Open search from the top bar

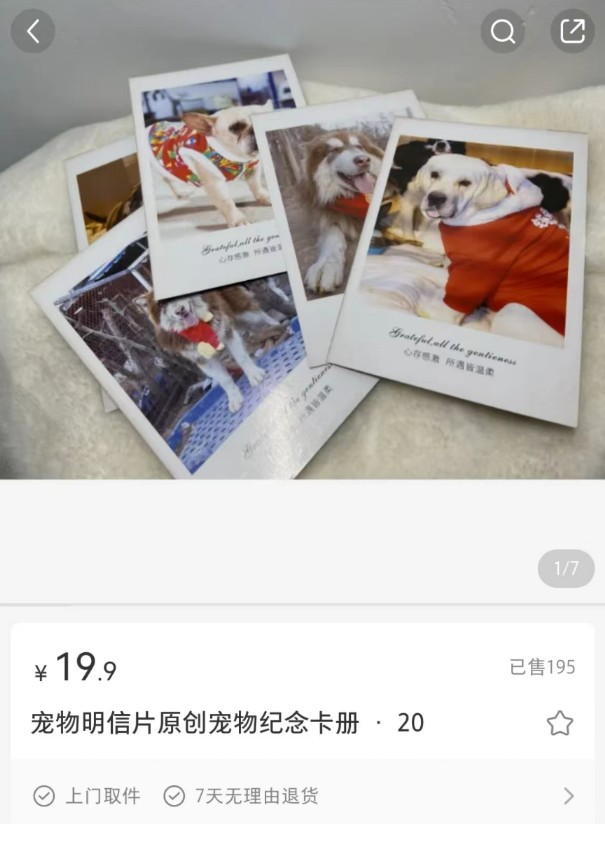503,32
